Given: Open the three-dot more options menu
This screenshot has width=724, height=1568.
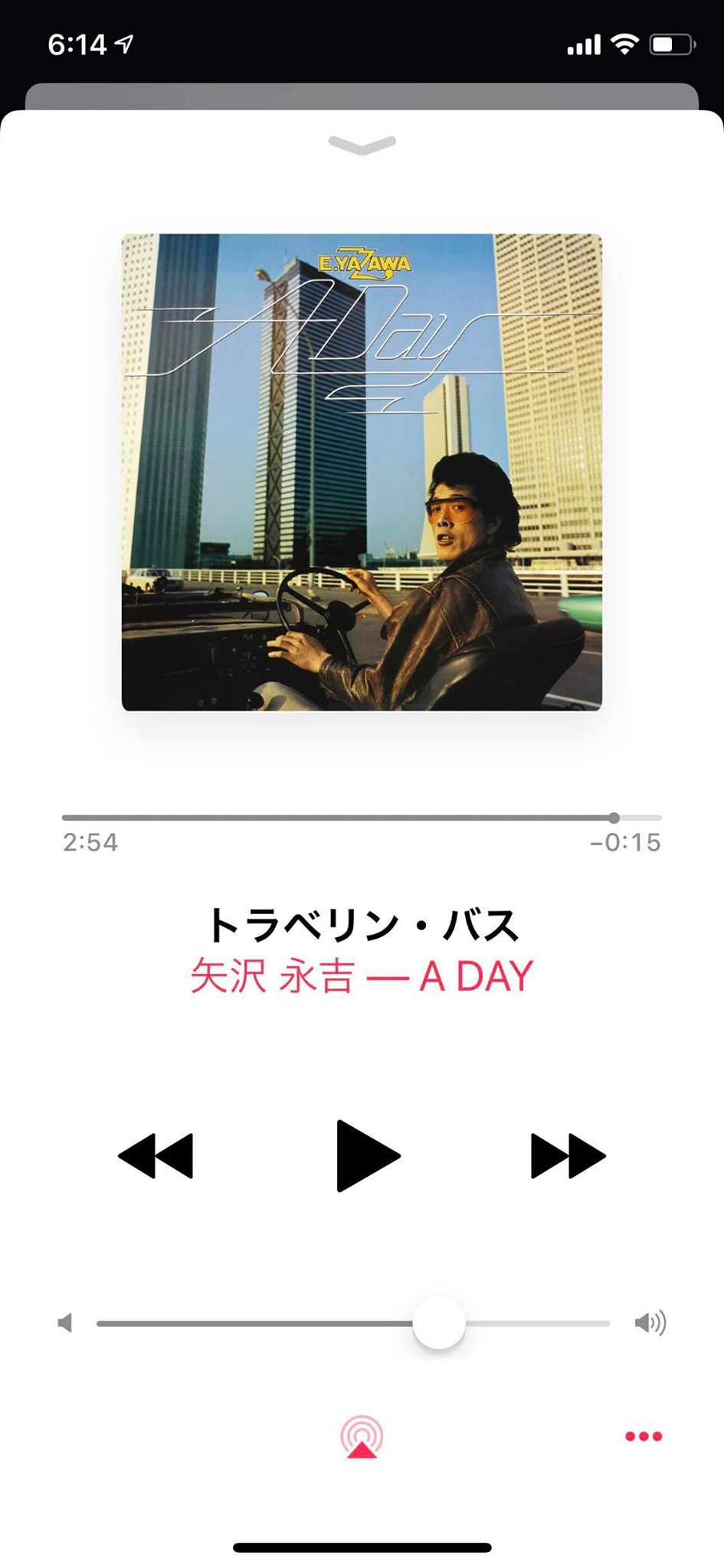Looking at the screenshot, I should (x=644, y=1436).
